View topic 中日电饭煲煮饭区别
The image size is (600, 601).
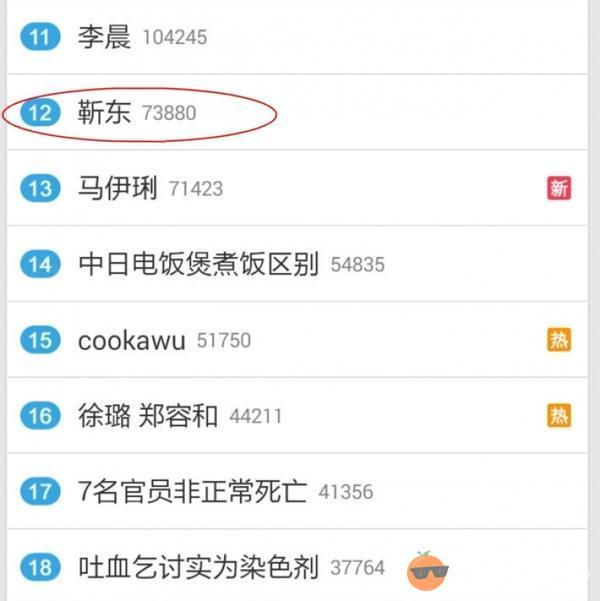point(198,264)
